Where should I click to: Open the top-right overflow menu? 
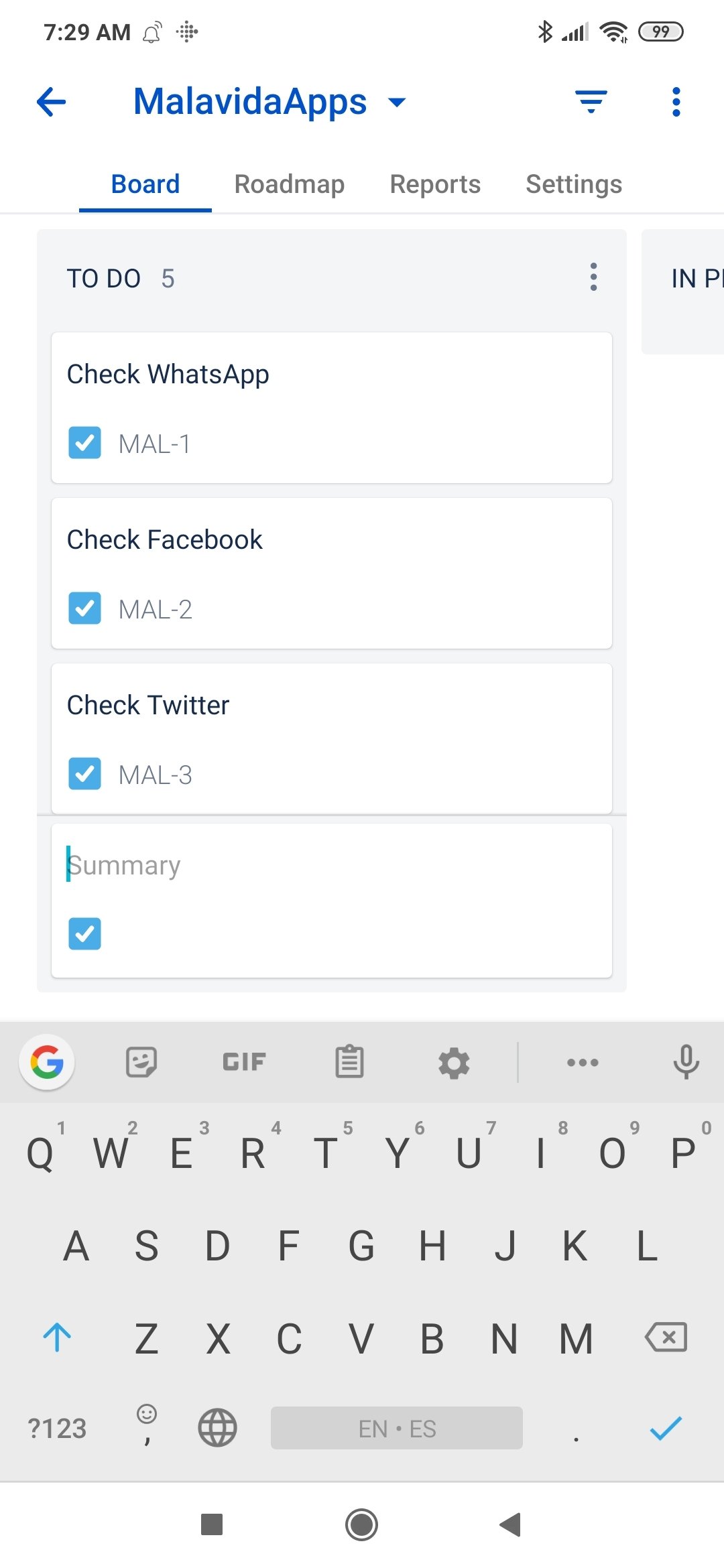pyautogui.click(x=676, y=102)
